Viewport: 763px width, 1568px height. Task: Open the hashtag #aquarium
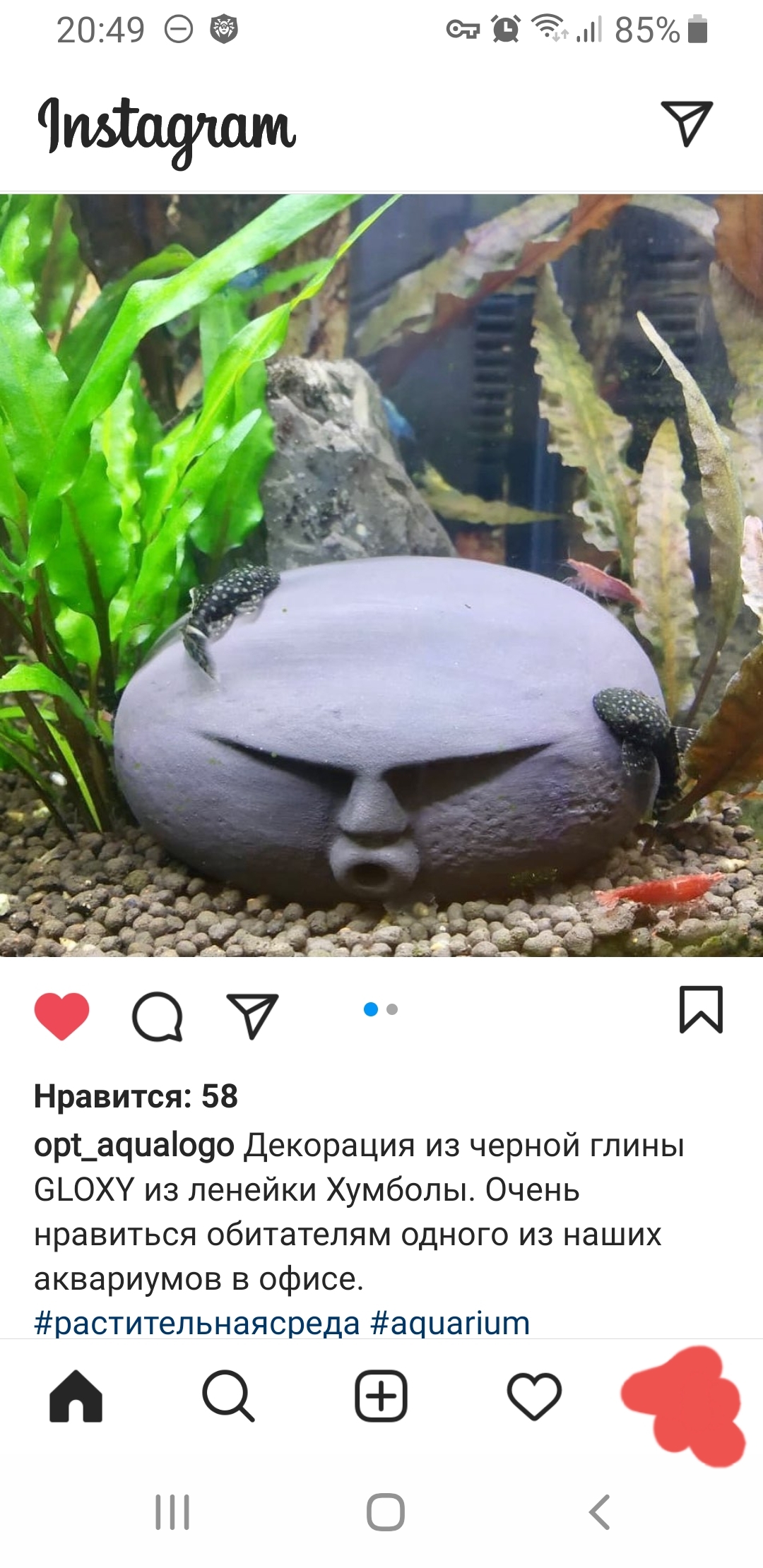(450, 1323)
